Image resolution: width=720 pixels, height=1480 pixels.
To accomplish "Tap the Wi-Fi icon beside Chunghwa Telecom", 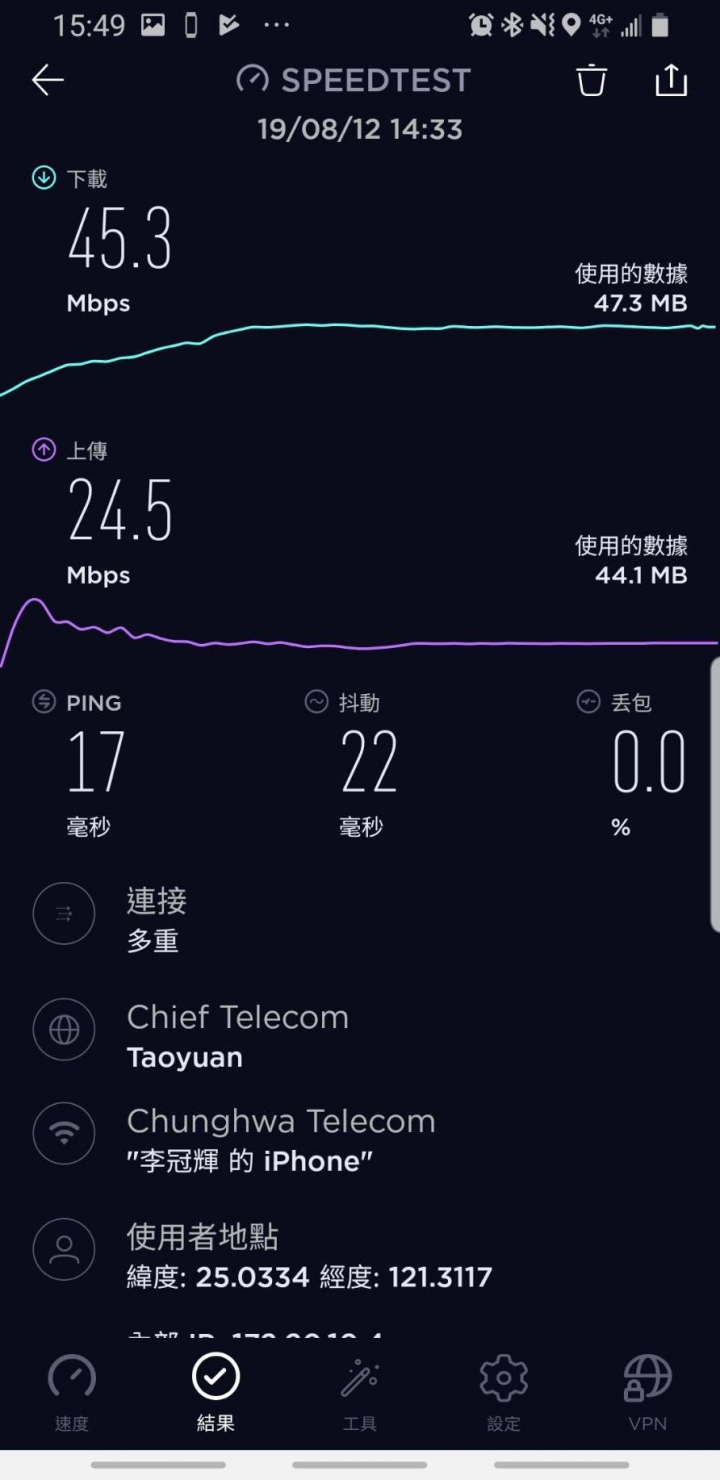I will point(64,1133).
